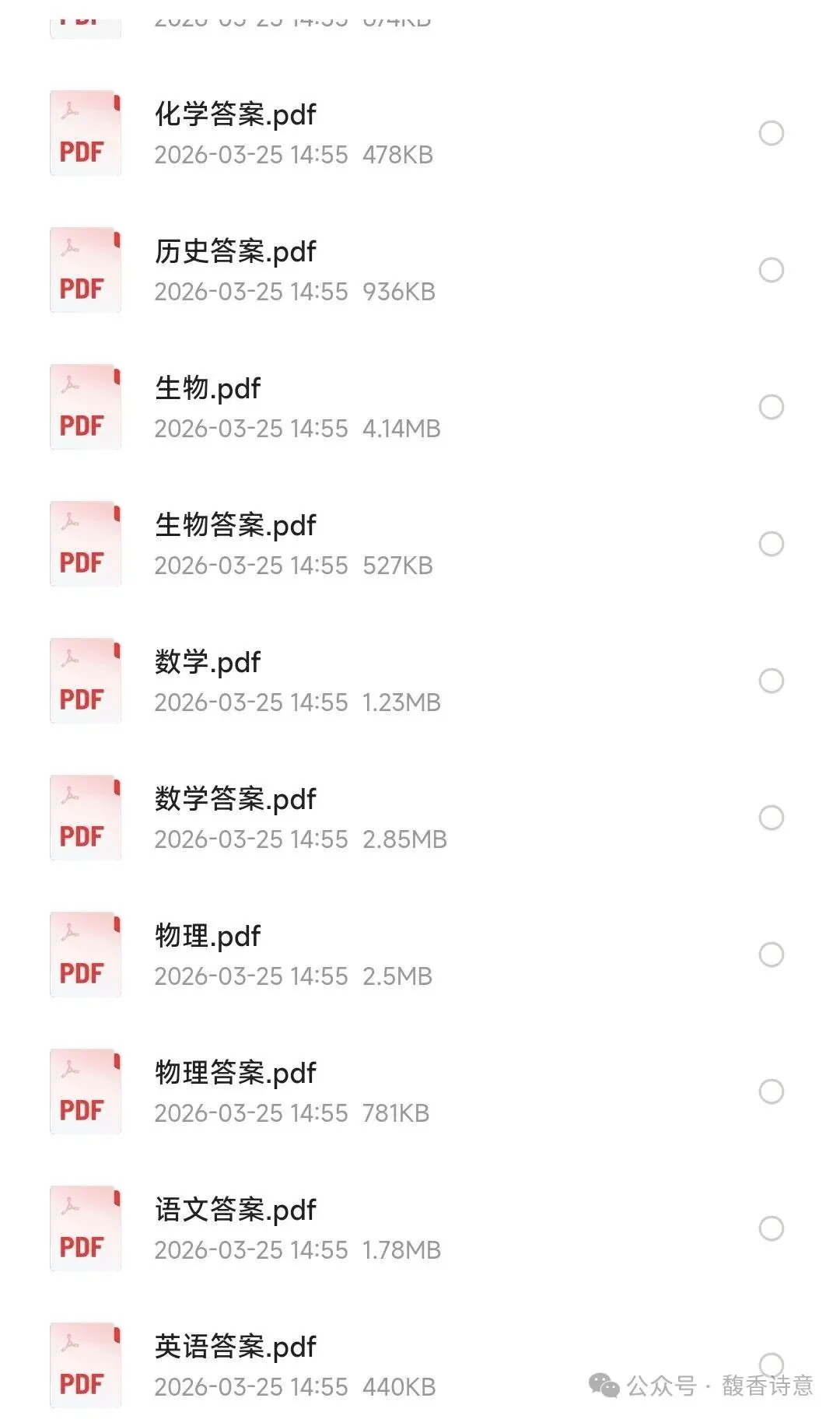The height and width of the screenshot is (1419, 840).
Task: Open the 生物答案.pdf file
Action: pos(235,526)
